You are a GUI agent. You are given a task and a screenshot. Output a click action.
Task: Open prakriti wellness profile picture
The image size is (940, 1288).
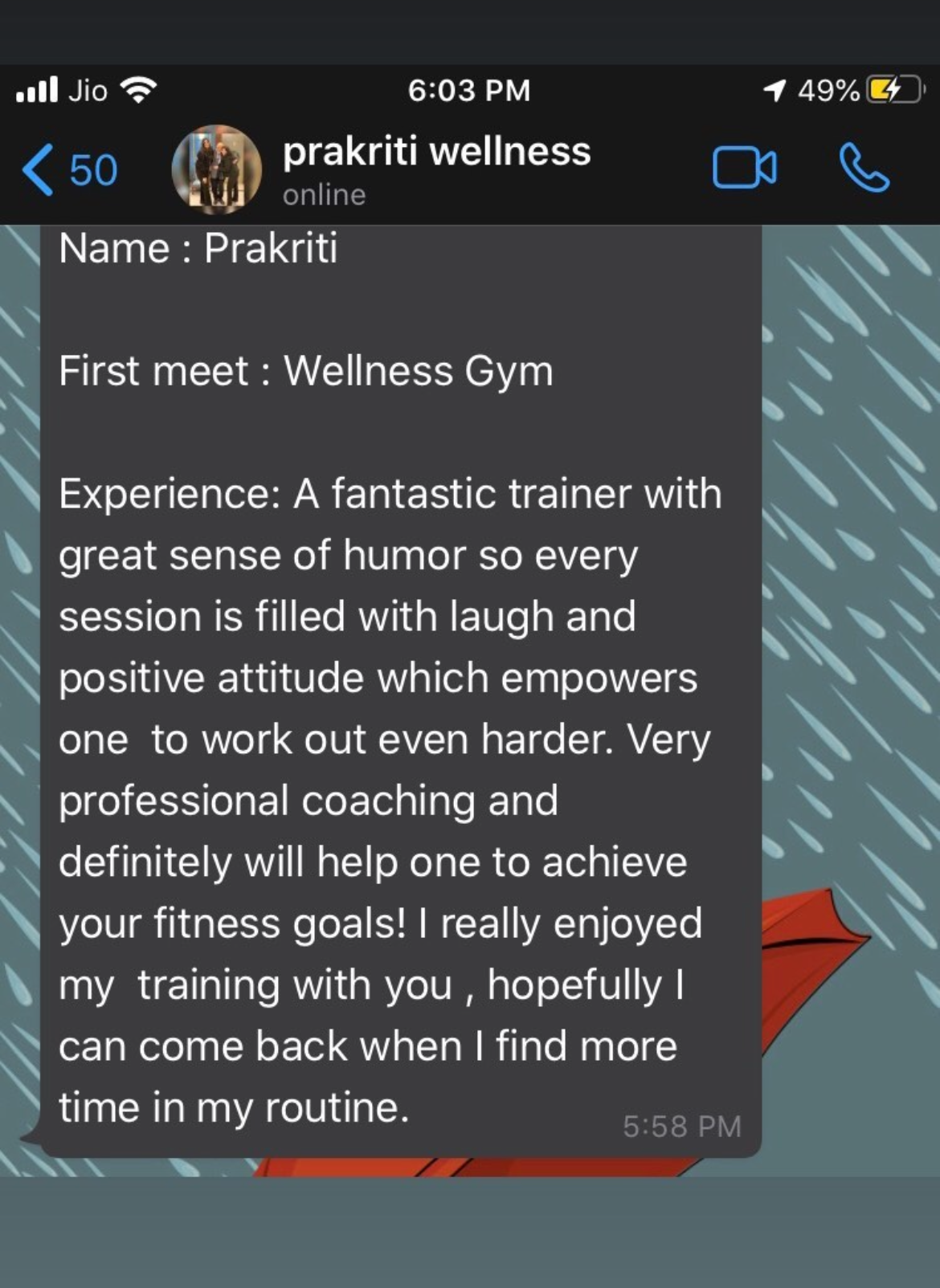point(216,169)
